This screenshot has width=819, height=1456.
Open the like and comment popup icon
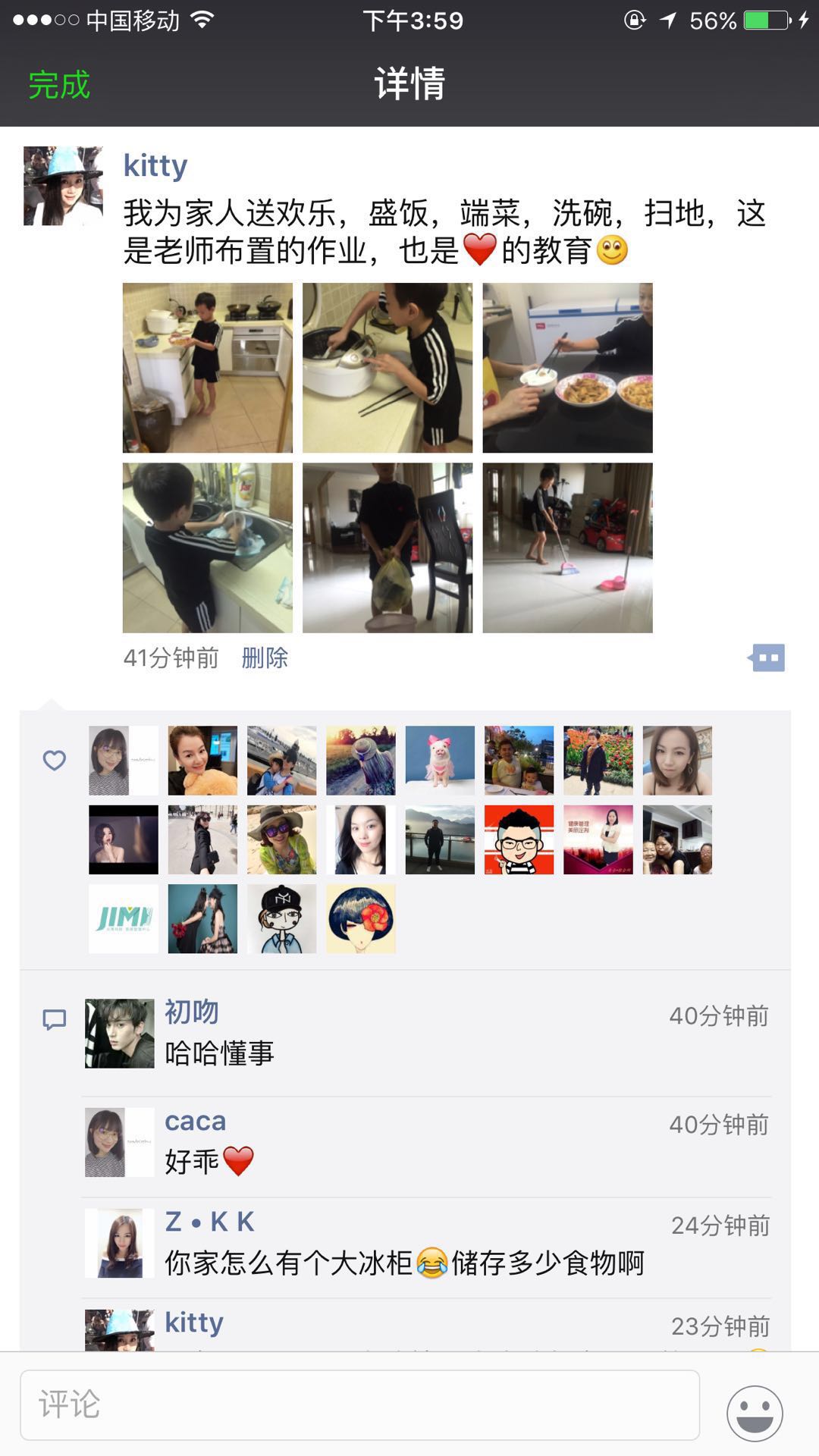tap(767, 657)
